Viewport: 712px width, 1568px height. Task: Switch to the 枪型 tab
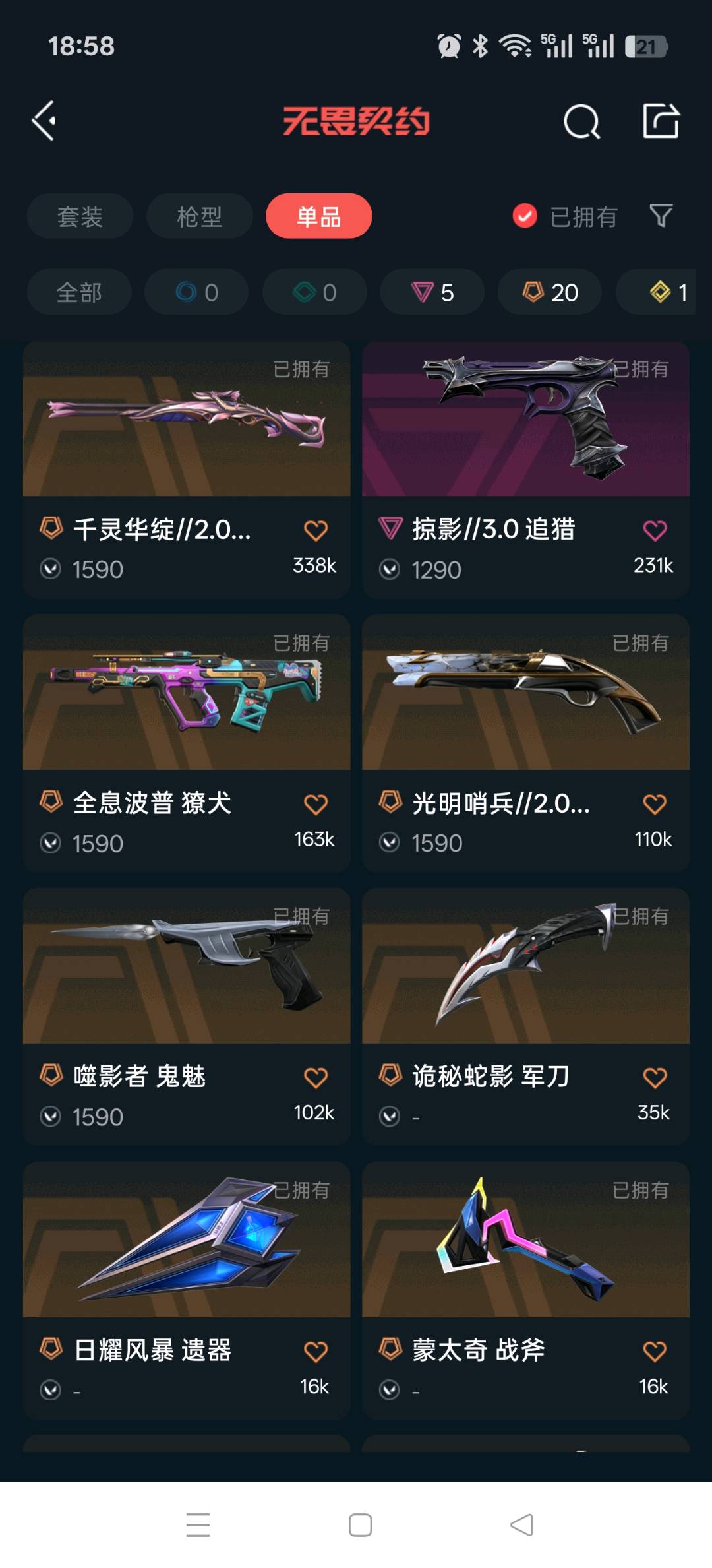(x=199, y=216)
